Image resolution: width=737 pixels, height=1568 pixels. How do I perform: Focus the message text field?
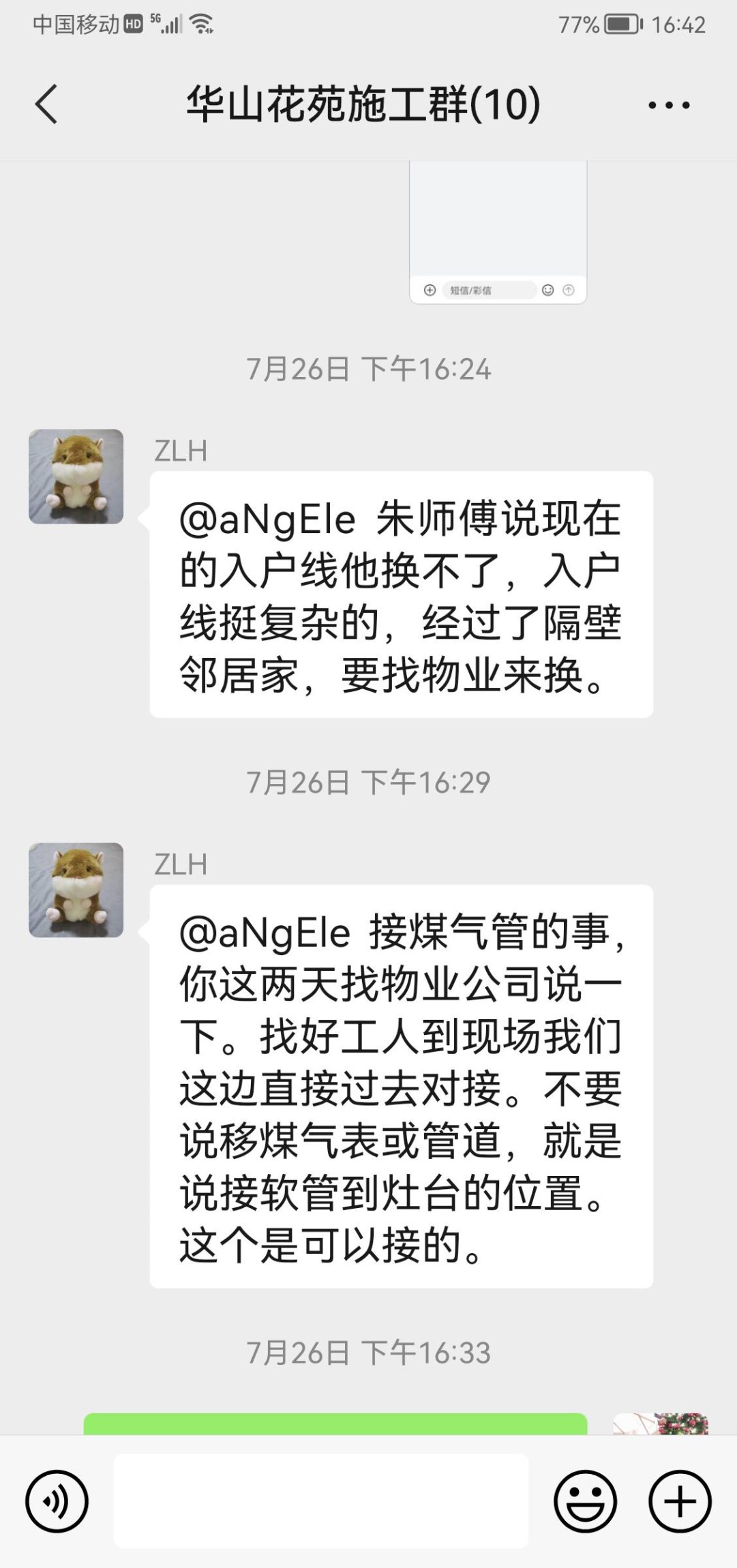point(320,1501)
